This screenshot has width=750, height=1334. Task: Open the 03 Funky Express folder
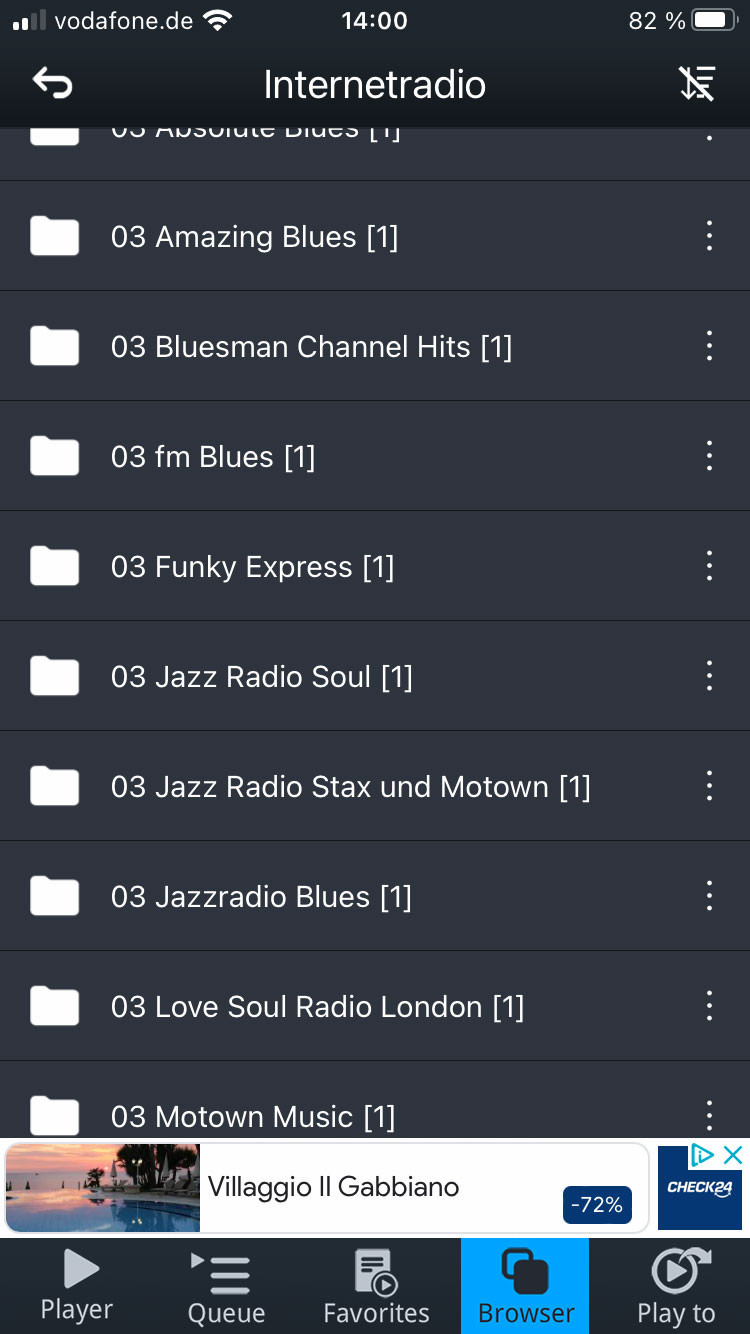[252, 567]
